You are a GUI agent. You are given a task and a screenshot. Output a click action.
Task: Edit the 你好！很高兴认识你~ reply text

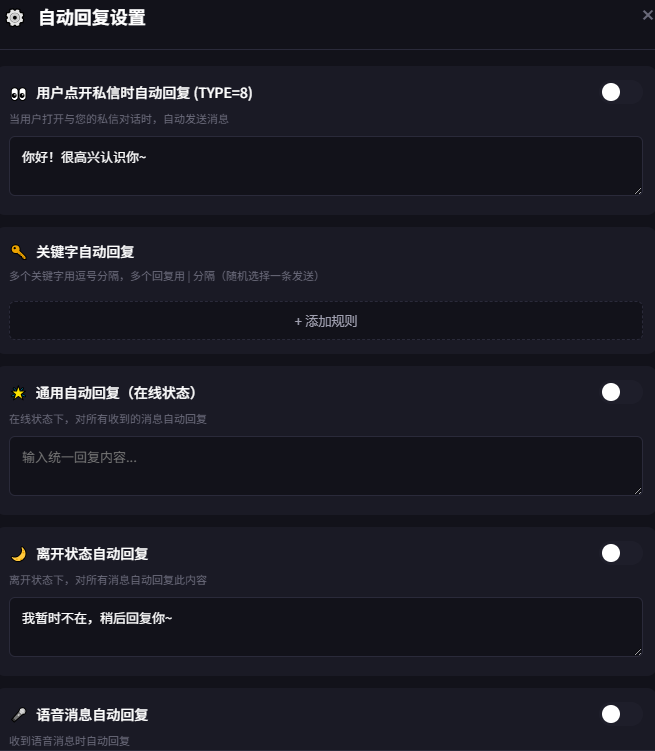326,166
